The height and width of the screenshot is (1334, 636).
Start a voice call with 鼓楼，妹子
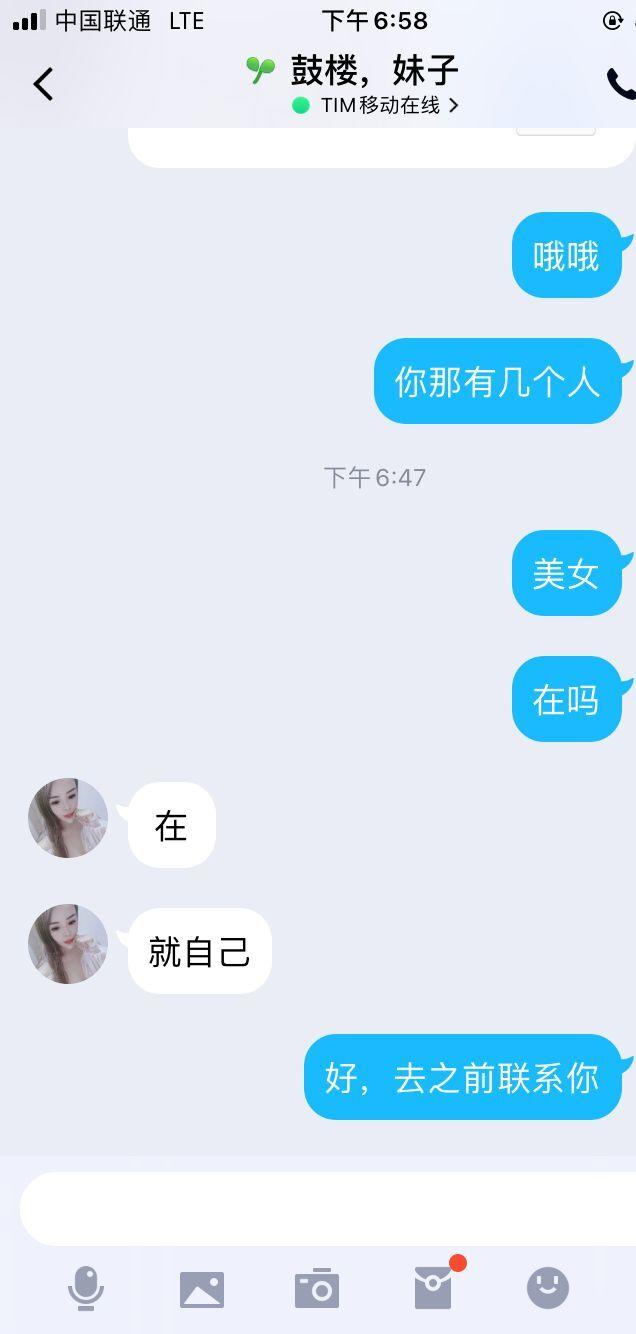(620, 84)
